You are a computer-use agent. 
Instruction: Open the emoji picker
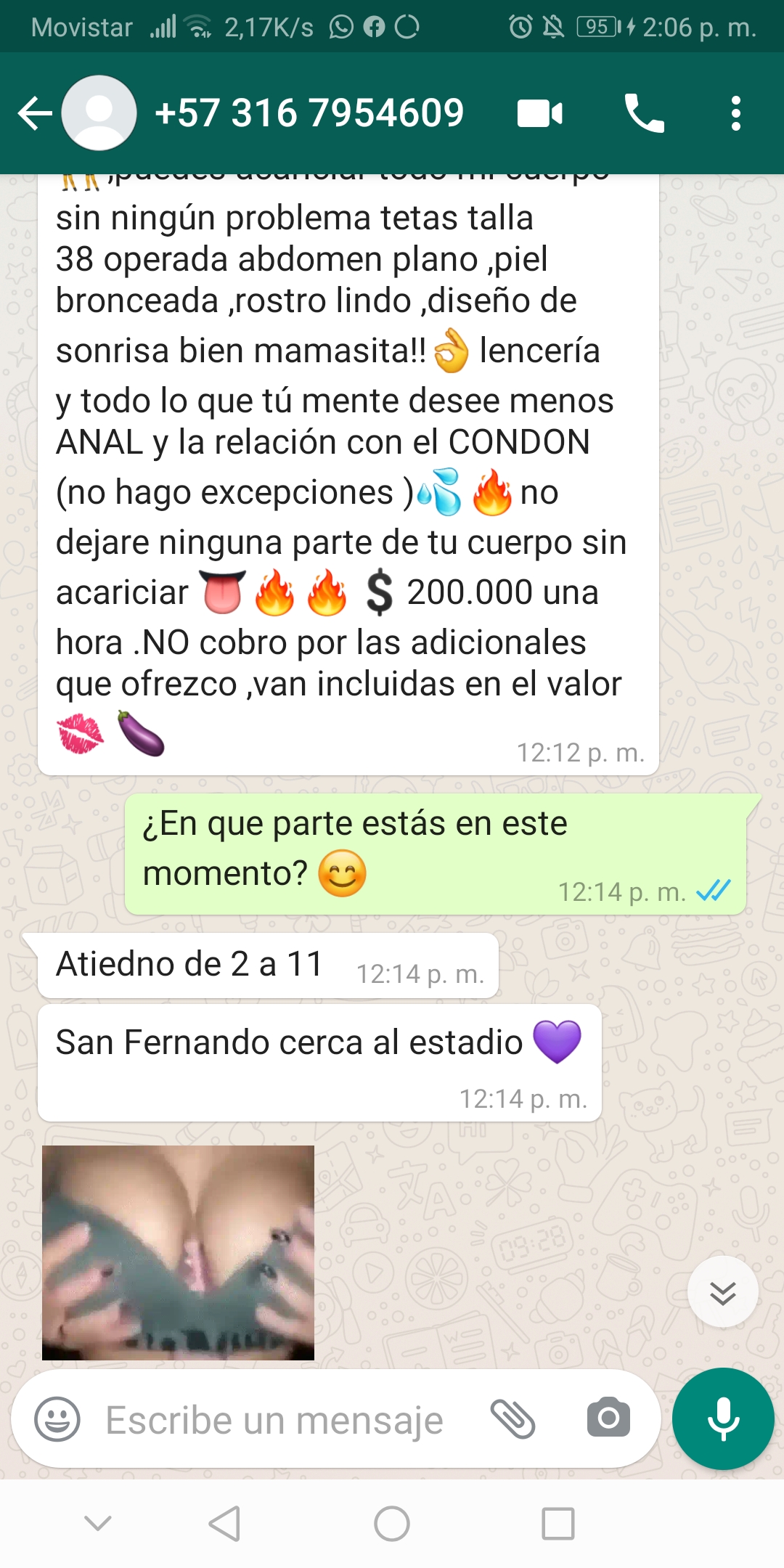point(57,1419)
